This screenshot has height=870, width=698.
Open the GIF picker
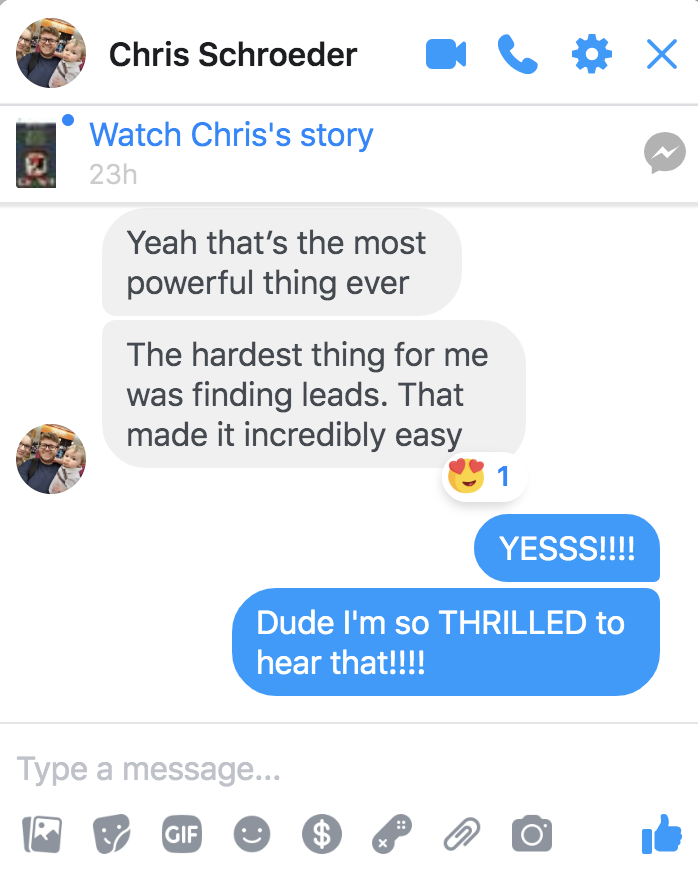point(181,833)
